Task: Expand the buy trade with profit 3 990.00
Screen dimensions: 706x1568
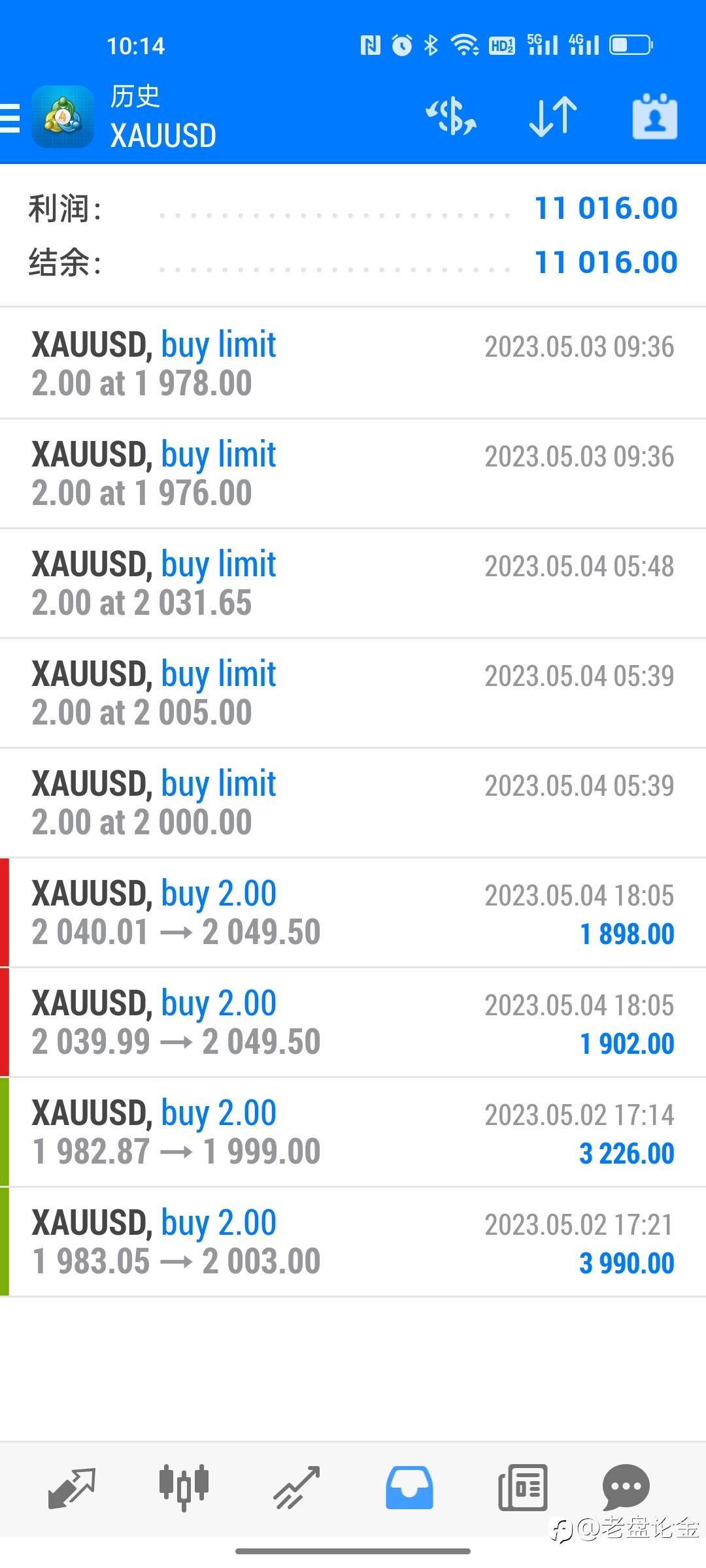Action: (353, 1242)
